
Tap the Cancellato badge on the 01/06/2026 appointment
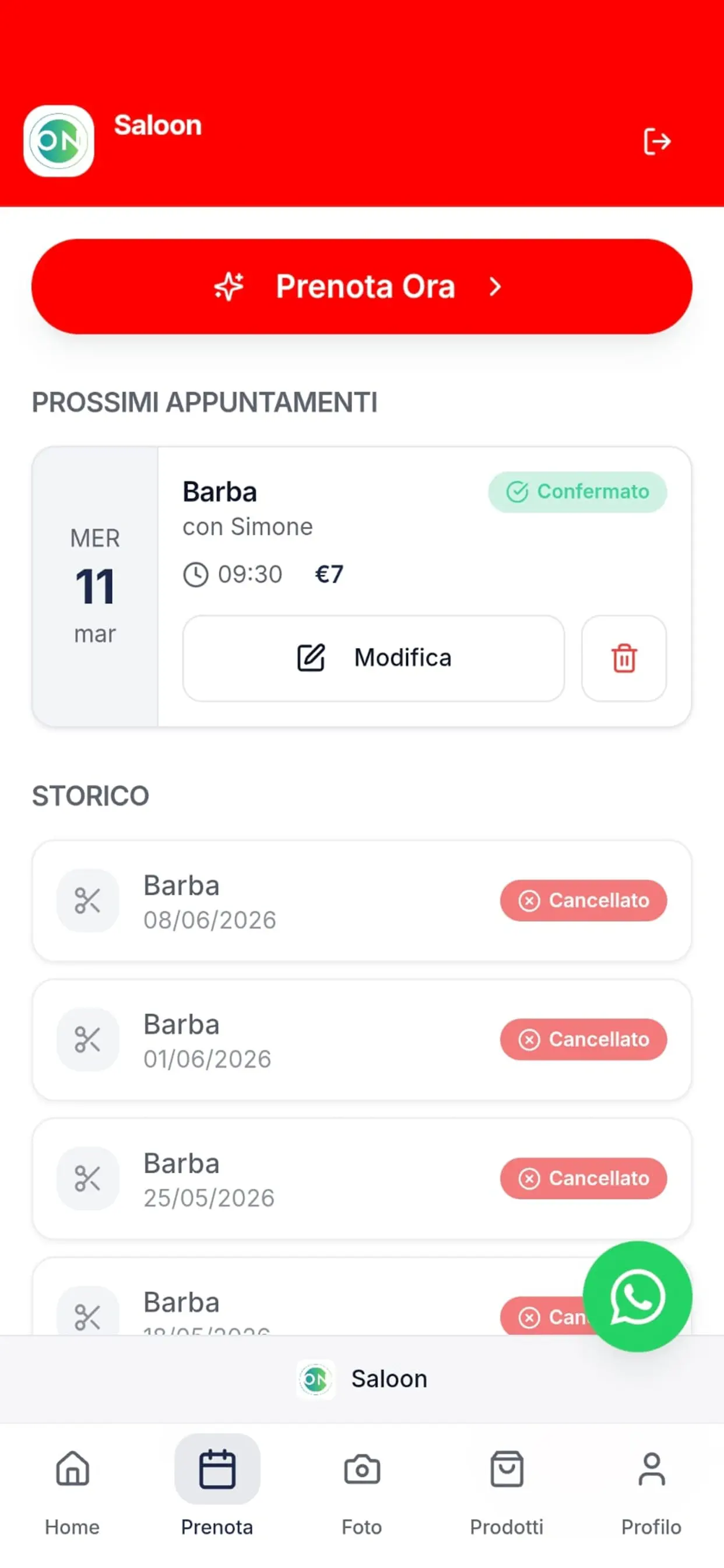pyautogui.click(x=583, y=1039)
